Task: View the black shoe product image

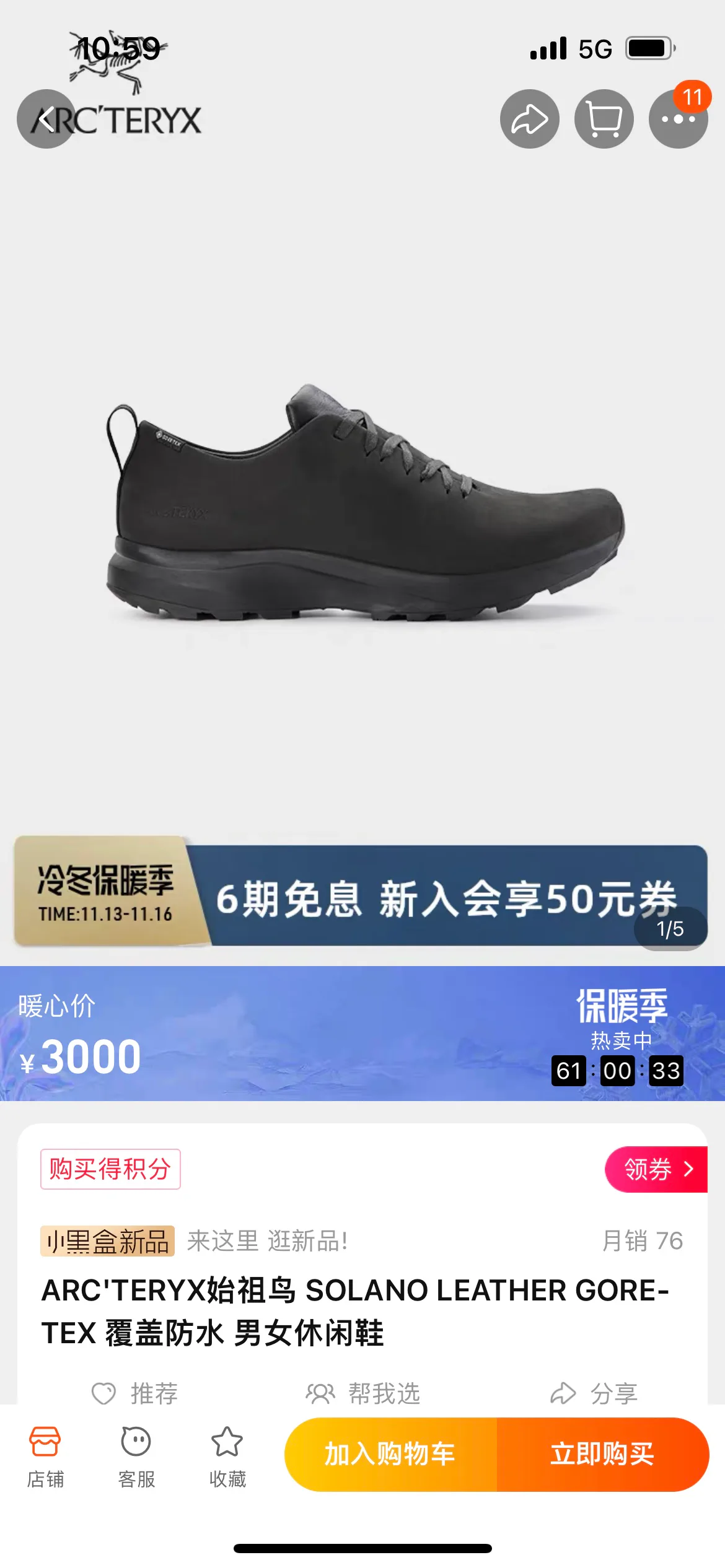Action: pyautogui.click(x=366, y=505)
